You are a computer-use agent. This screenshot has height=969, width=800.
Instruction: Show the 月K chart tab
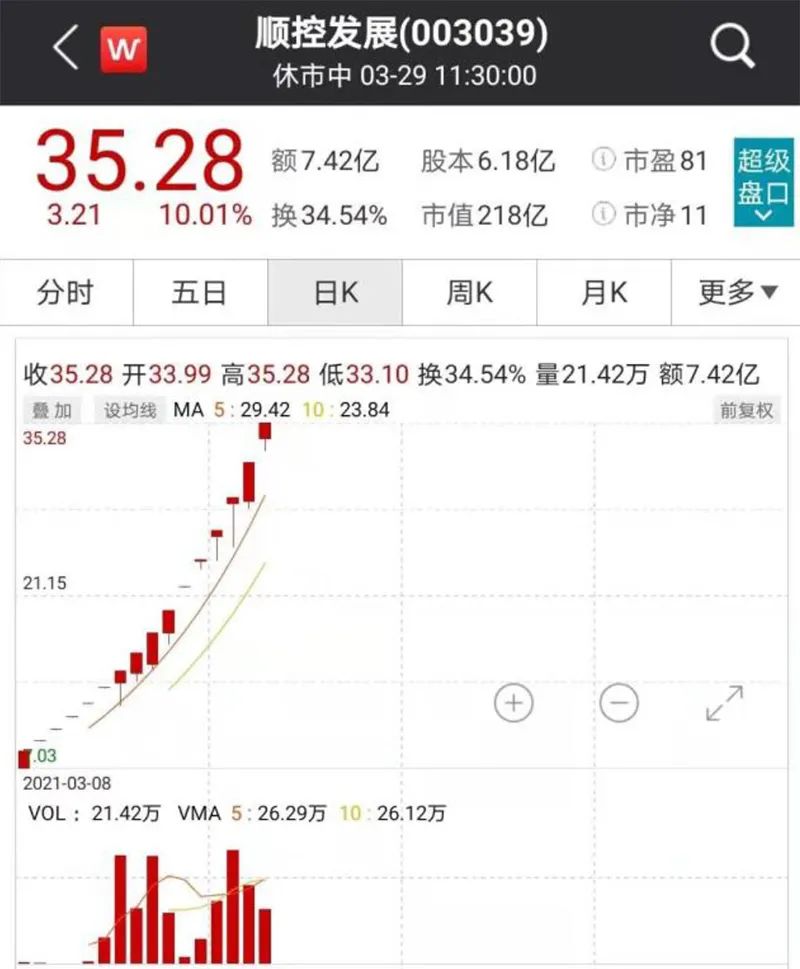(604, 293)
